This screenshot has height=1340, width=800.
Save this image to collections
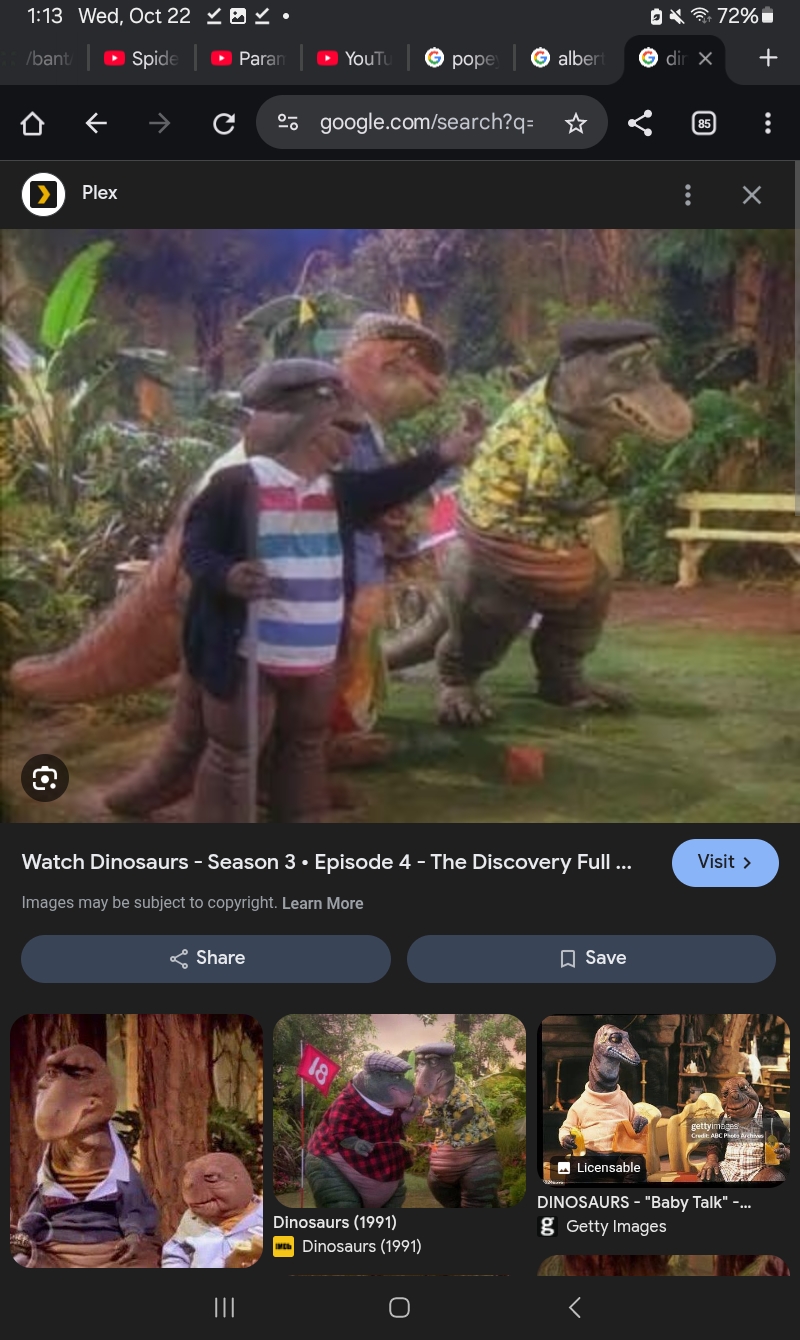pyautogui.click(x=591, y=958)
